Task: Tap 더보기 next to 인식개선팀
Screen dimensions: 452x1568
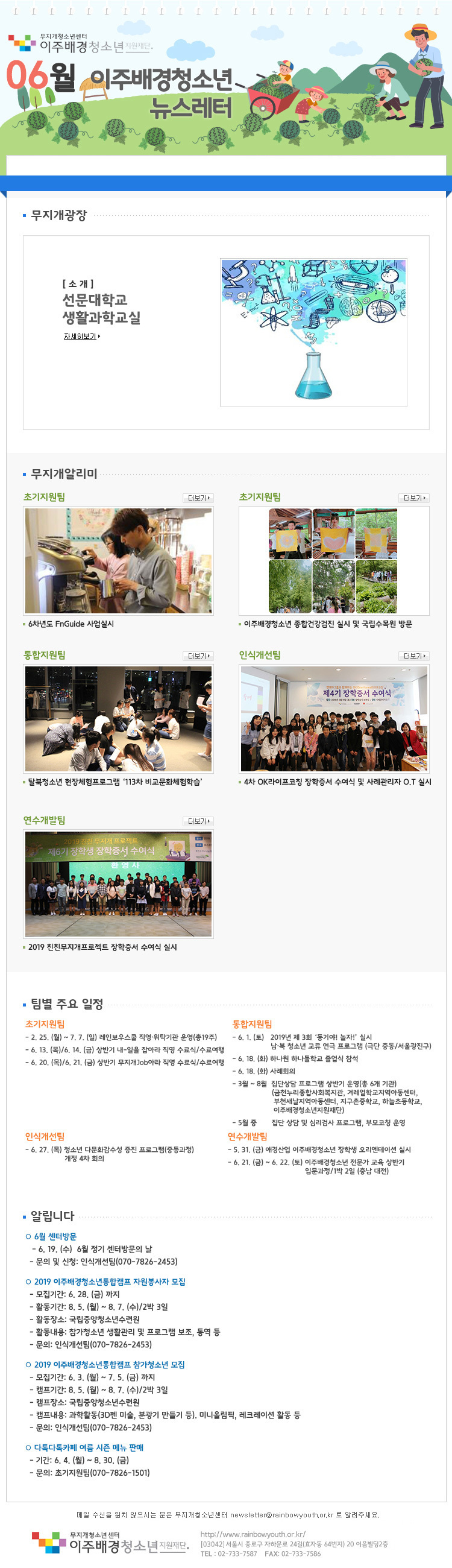Action: click(x=413, y=656)
